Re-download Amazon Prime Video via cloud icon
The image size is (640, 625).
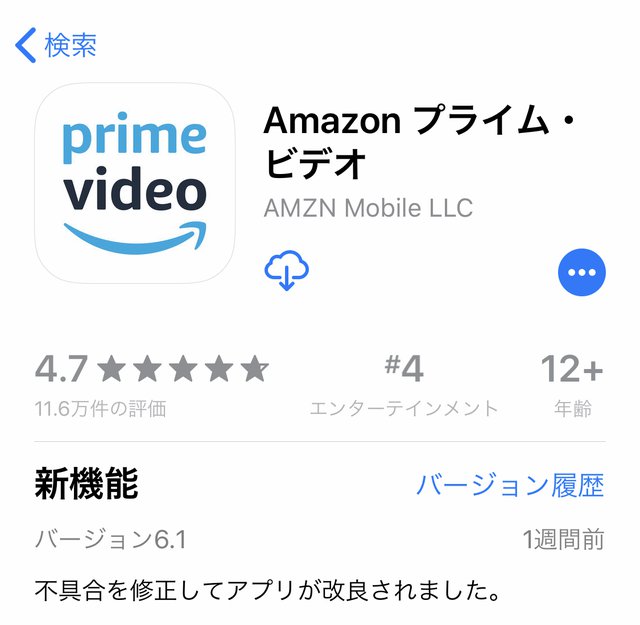(287, 270)
